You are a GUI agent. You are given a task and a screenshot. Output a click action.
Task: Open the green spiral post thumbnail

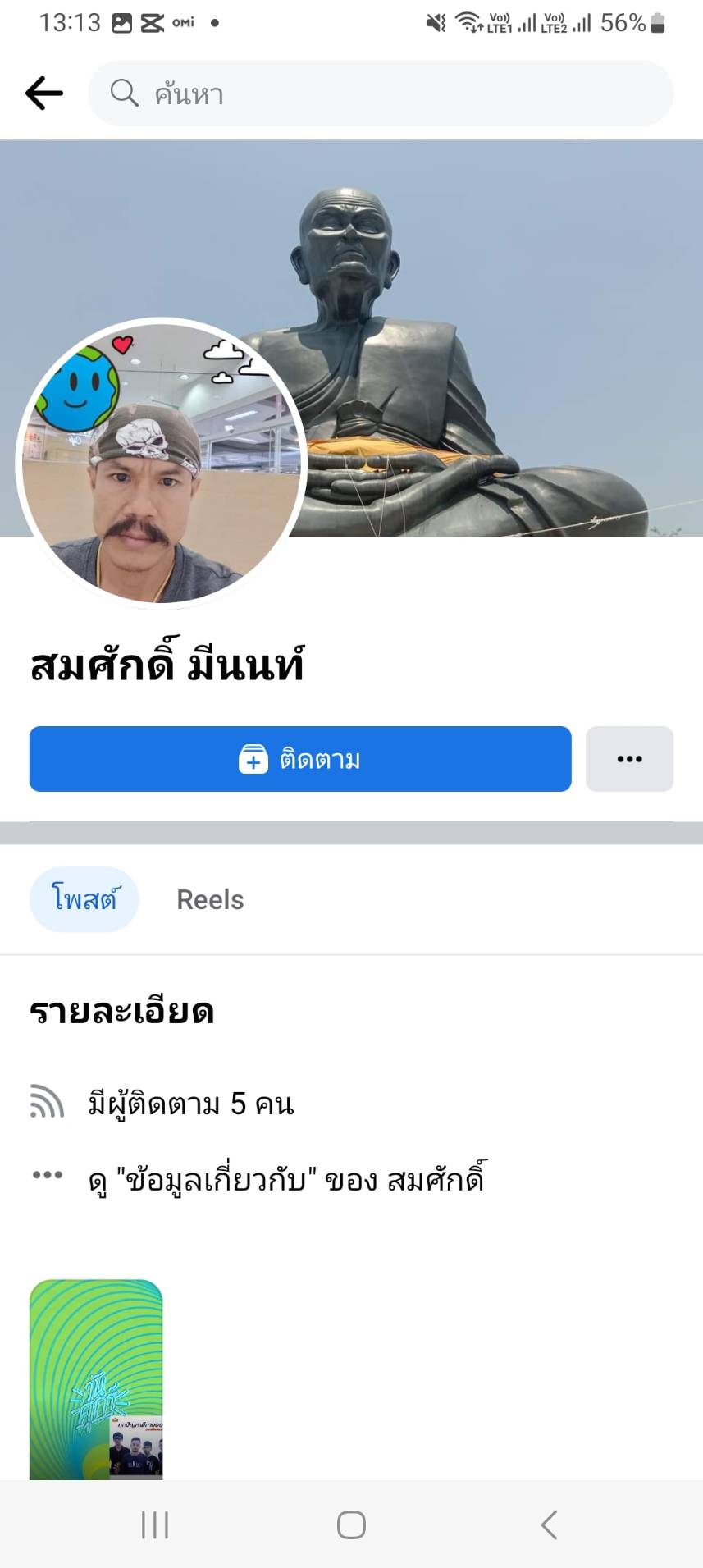pyautogui.click(x=96, y=1378)
